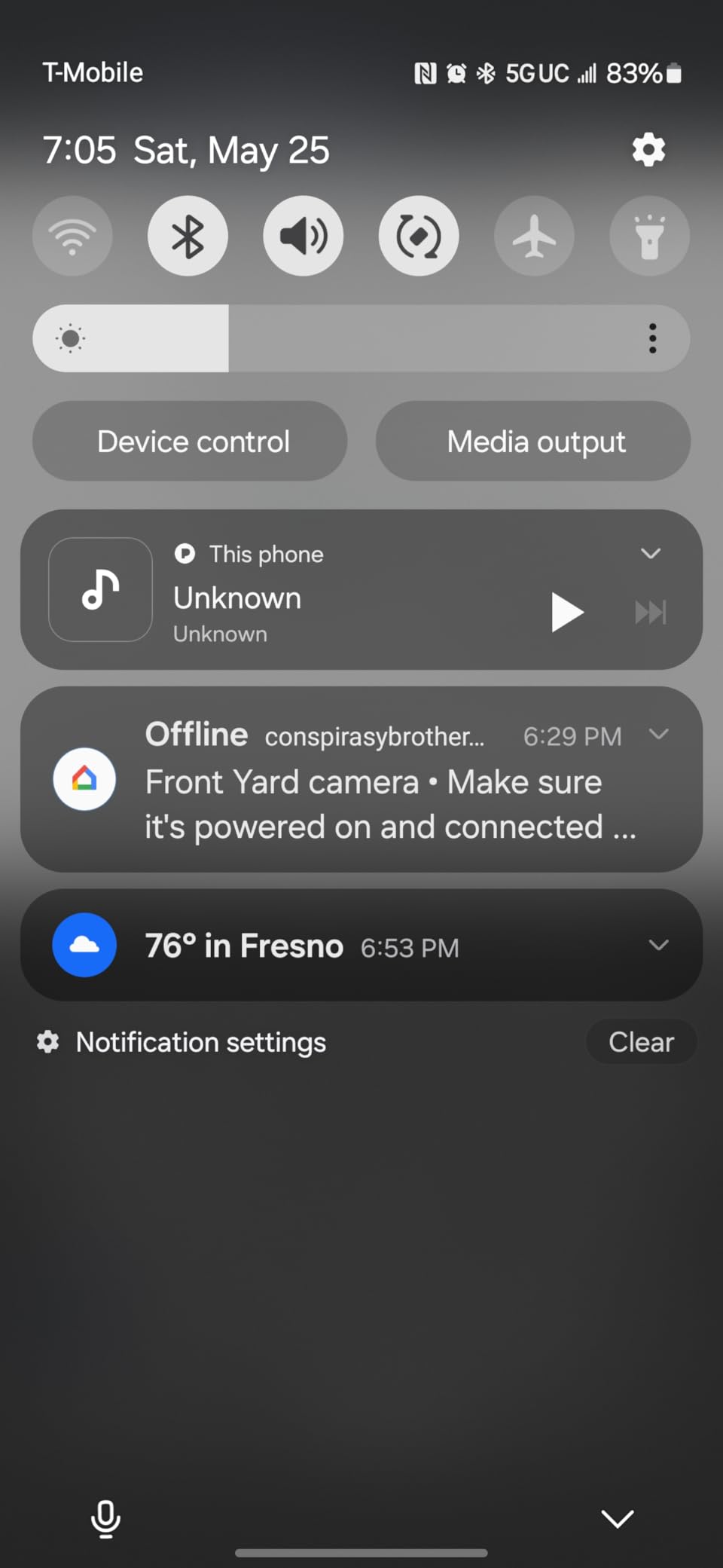Open settings via the gear icon
The image size is (723, 1568).
click(x=648, y=150)
